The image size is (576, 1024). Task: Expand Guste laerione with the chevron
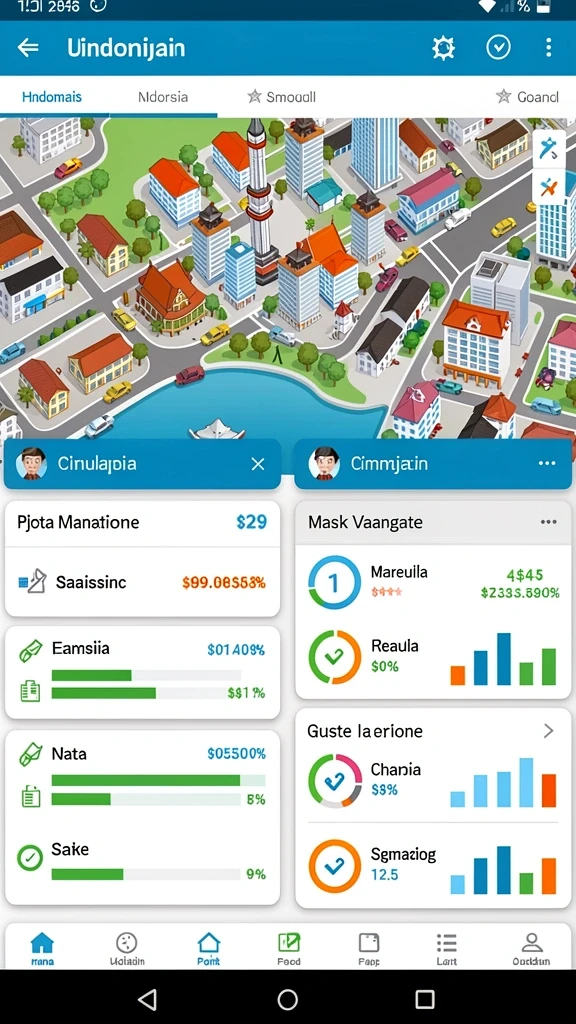click(x=549, y=731)
